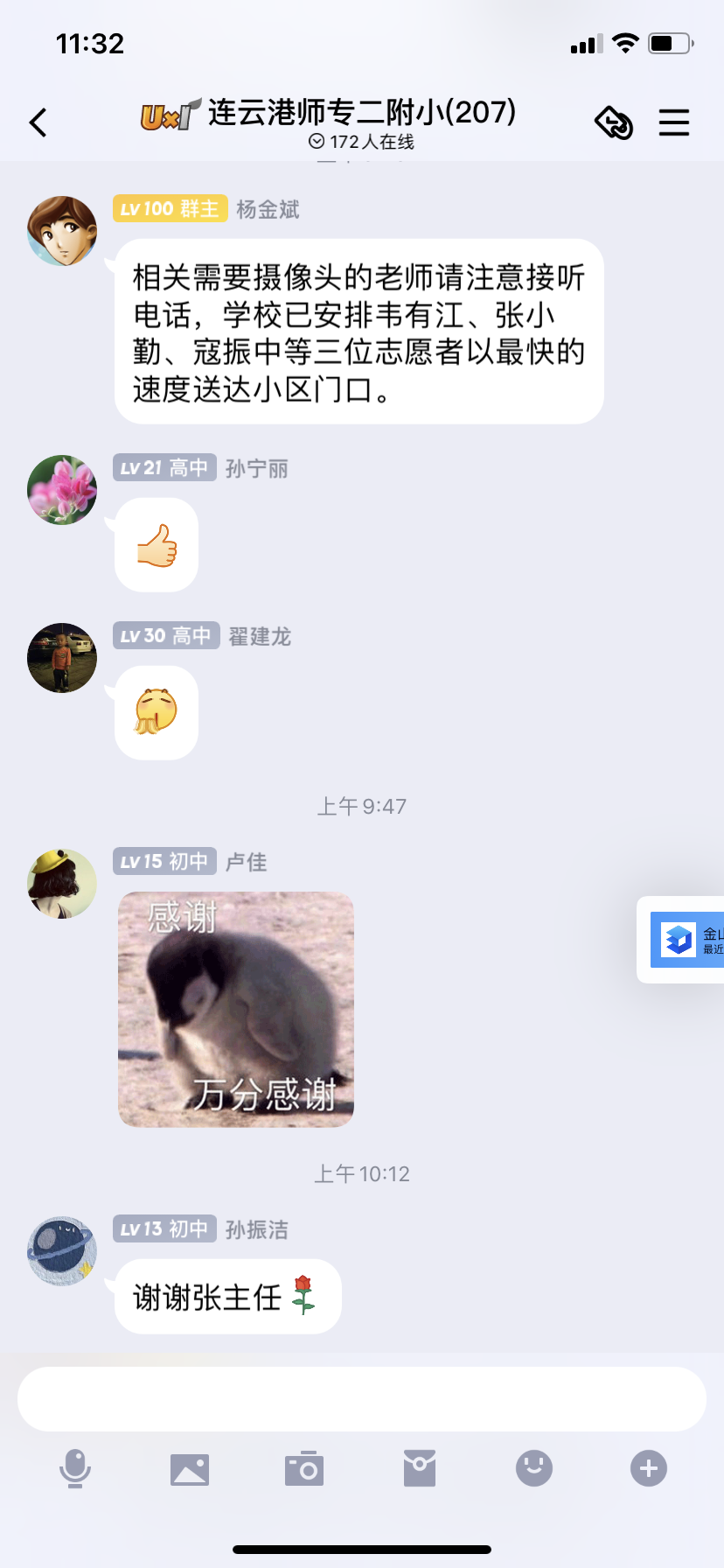View 卢佳's profile avatar
This screenshot has width=724, height=1568.
pos(62,884)
